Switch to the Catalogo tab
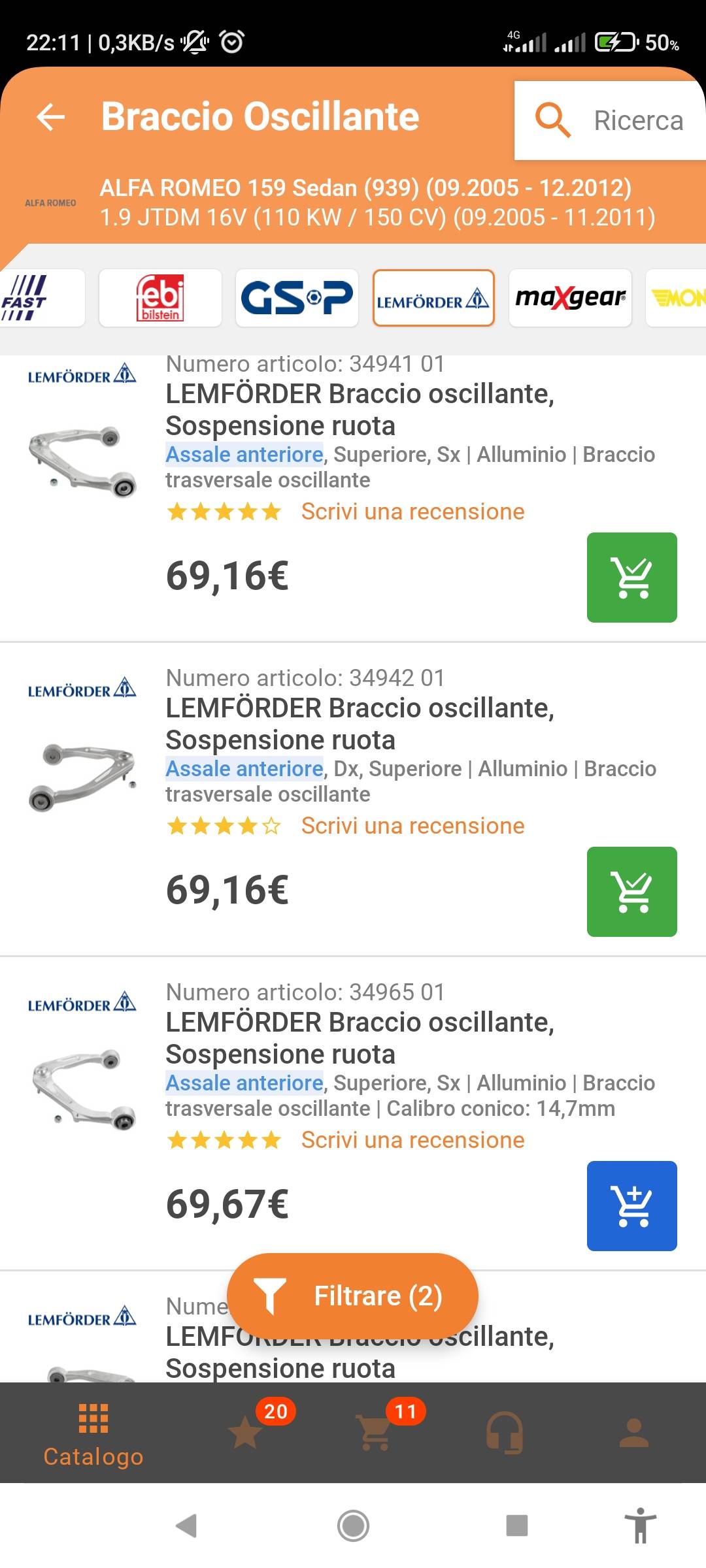The image size is (706, 1568). [93, 1434]
